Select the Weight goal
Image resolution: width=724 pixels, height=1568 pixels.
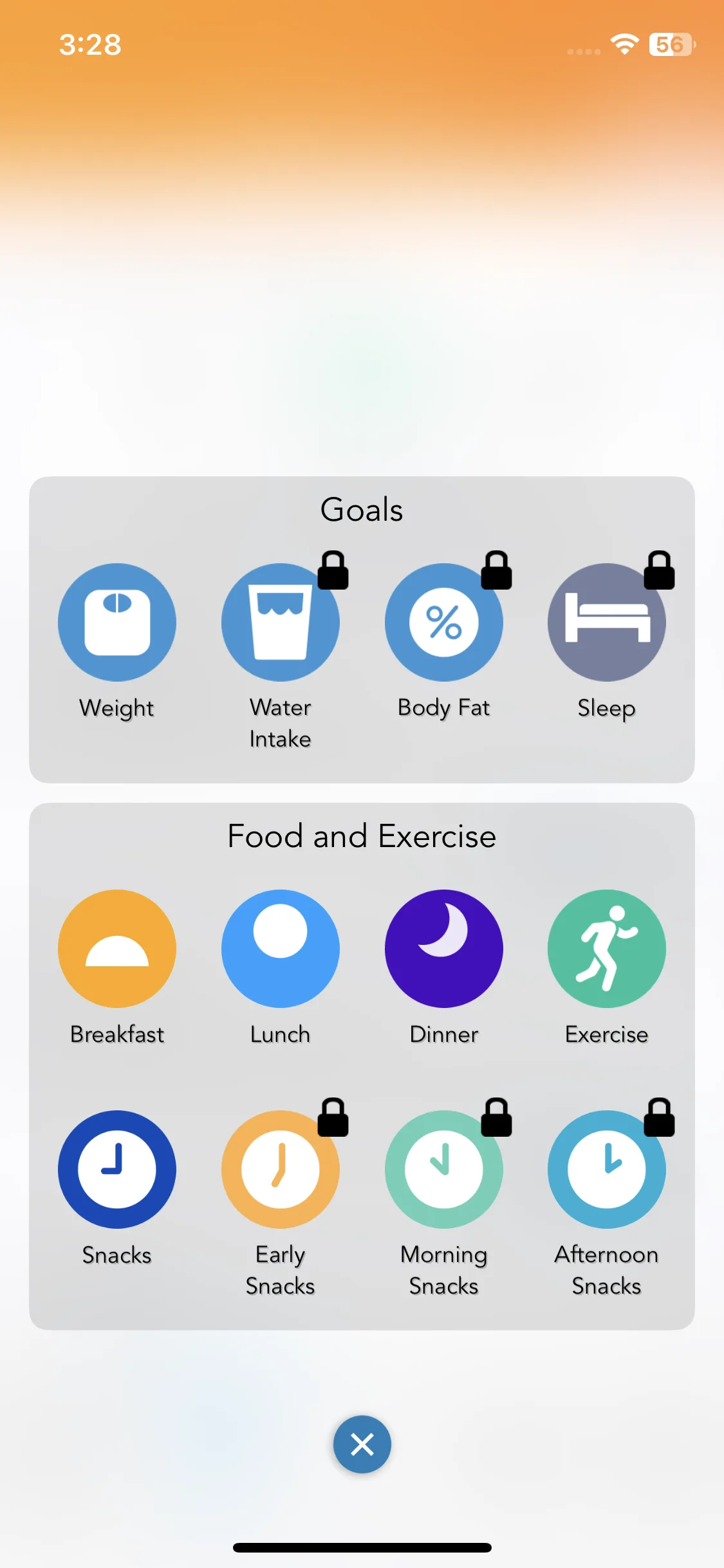point(117,622)
